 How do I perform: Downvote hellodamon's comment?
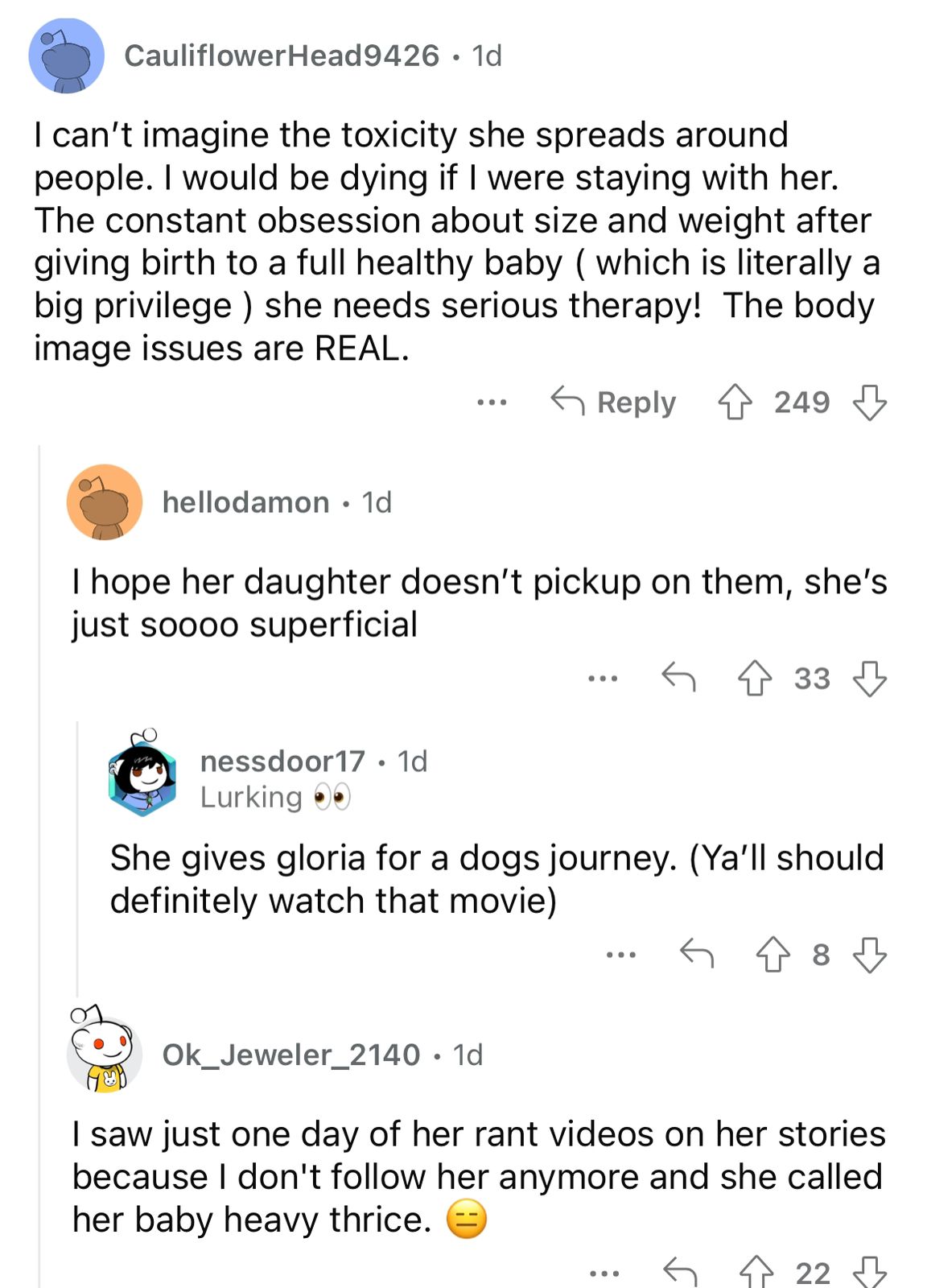869,678
